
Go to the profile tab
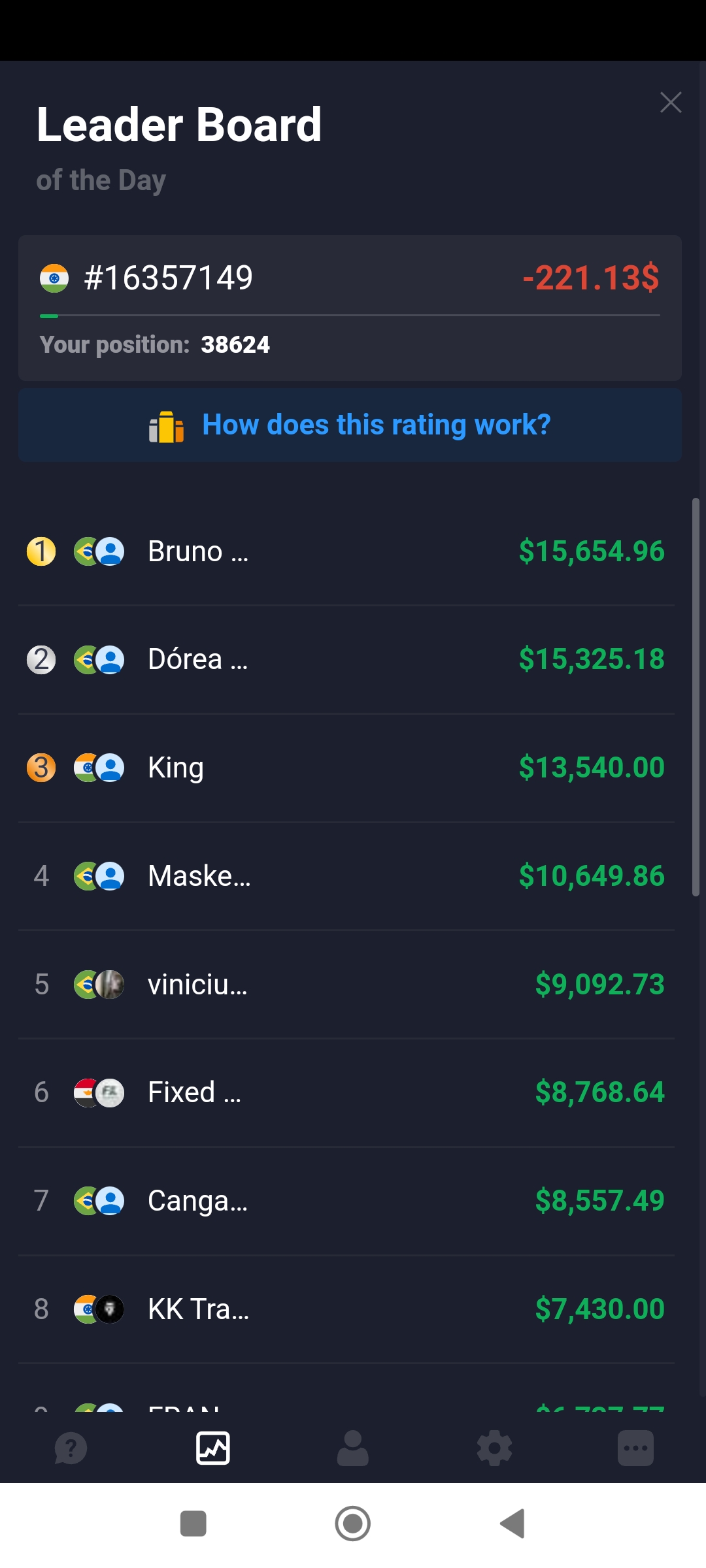point(353,1448)
